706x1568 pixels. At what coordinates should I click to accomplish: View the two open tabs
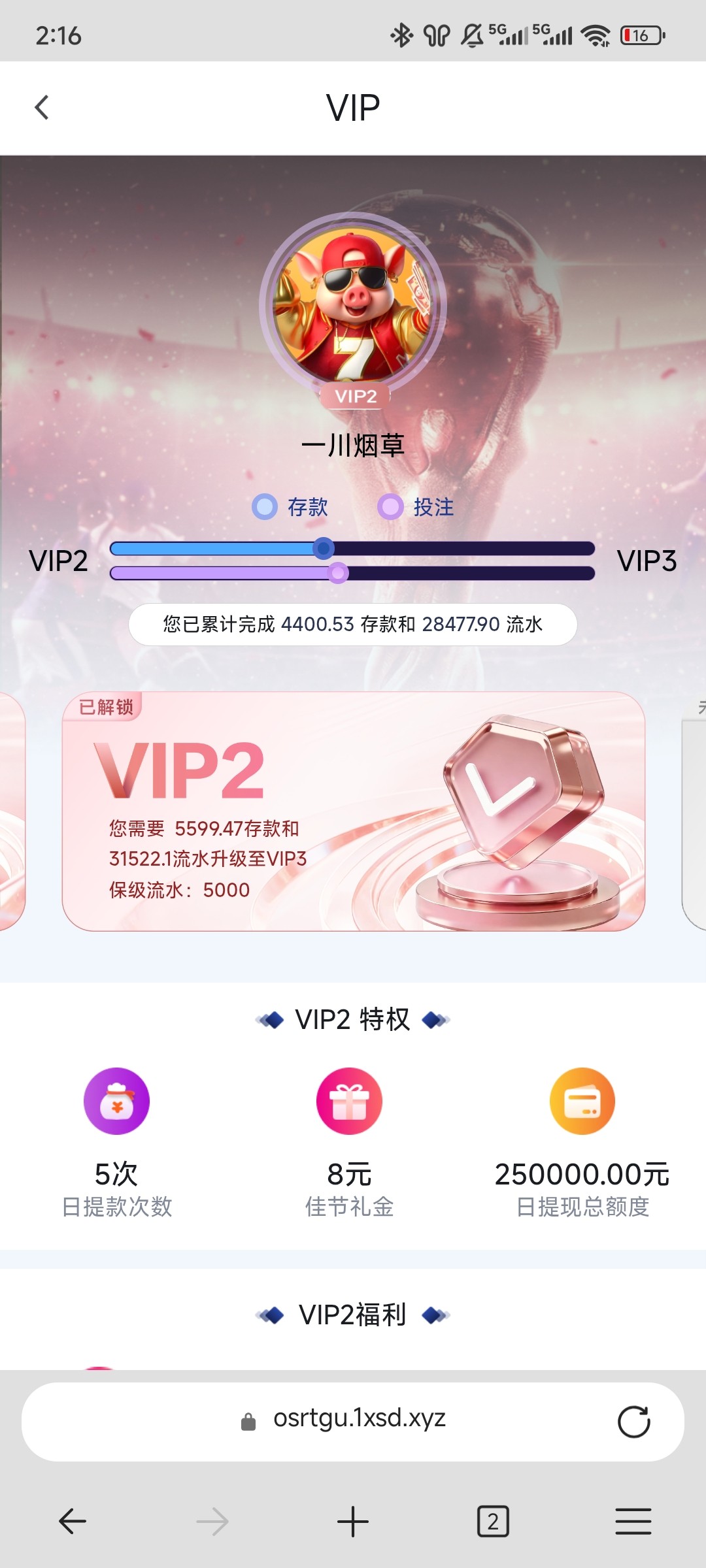pos(493,1522)
